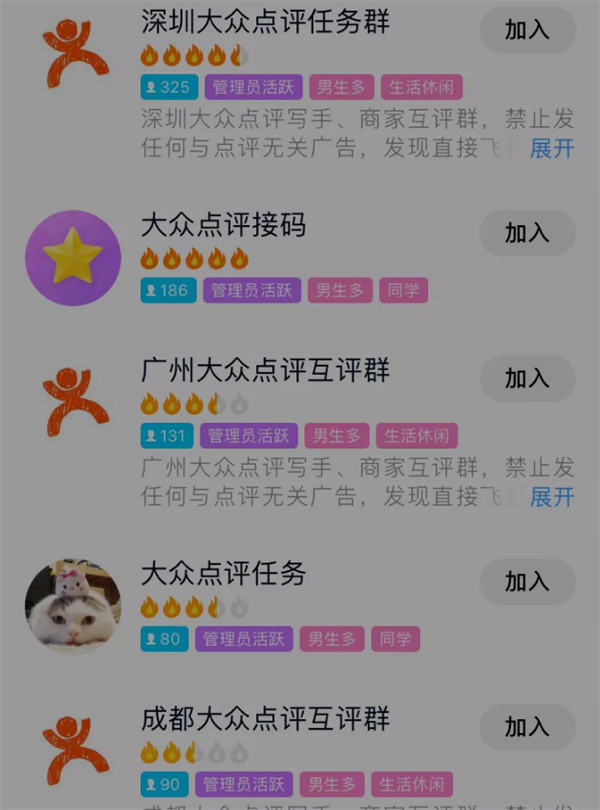The width and height of the screenshot is (600, 810).
Task: View the 广州大众点评互评群 group page
Action: tap(265, 371)
